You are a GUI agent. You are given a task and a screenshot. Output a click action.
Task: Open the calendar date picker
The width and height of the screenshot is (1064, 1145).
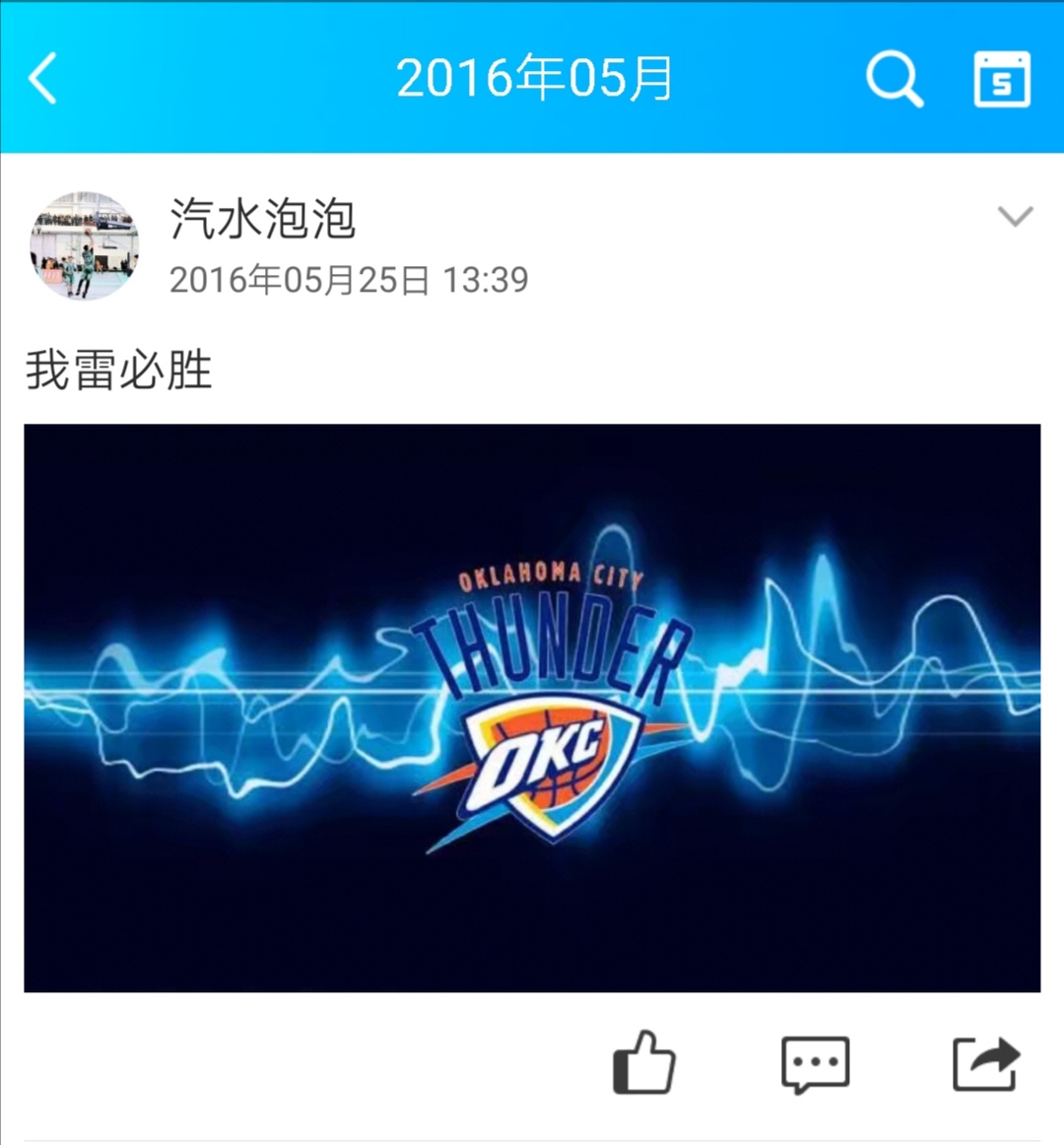(x=1002, y=78)
